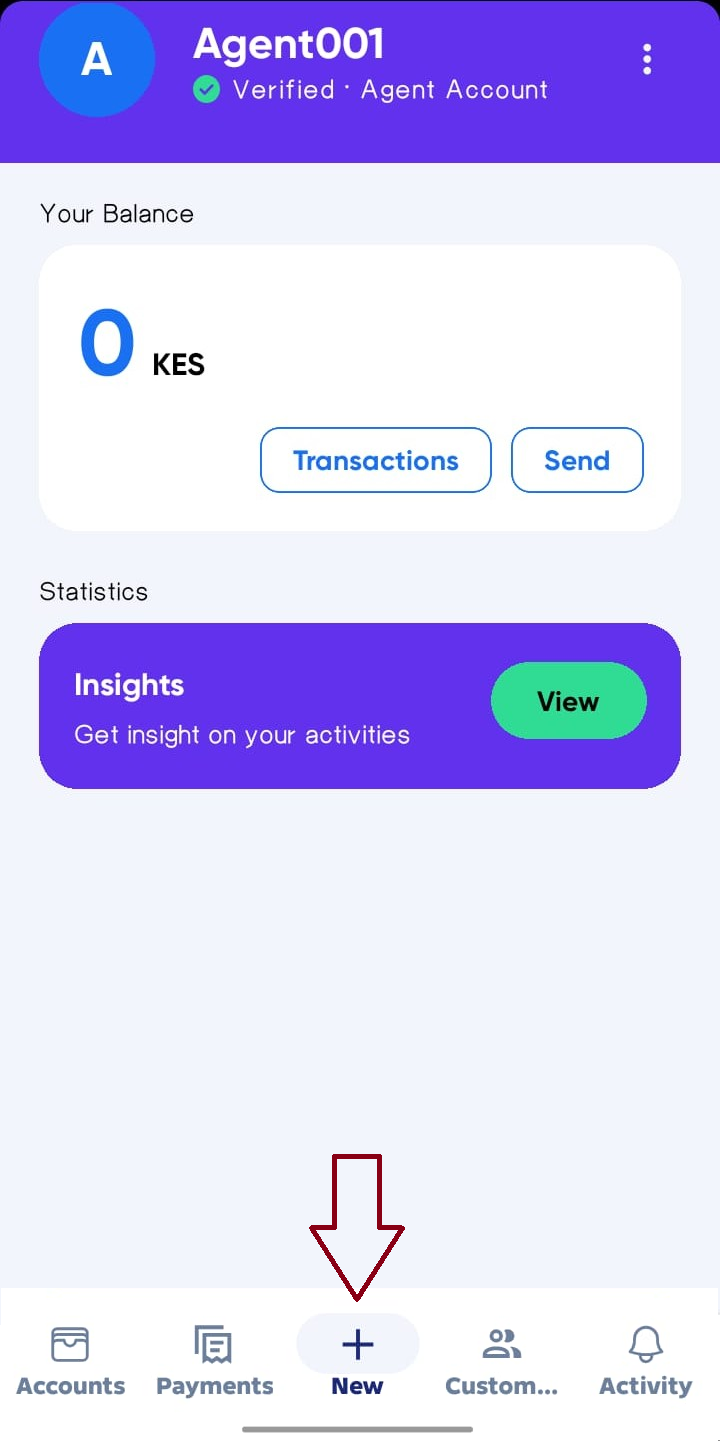Viewport: 720px width, 1441px height.
Task: Open the Customers tab
Action: coord(501,1360)
